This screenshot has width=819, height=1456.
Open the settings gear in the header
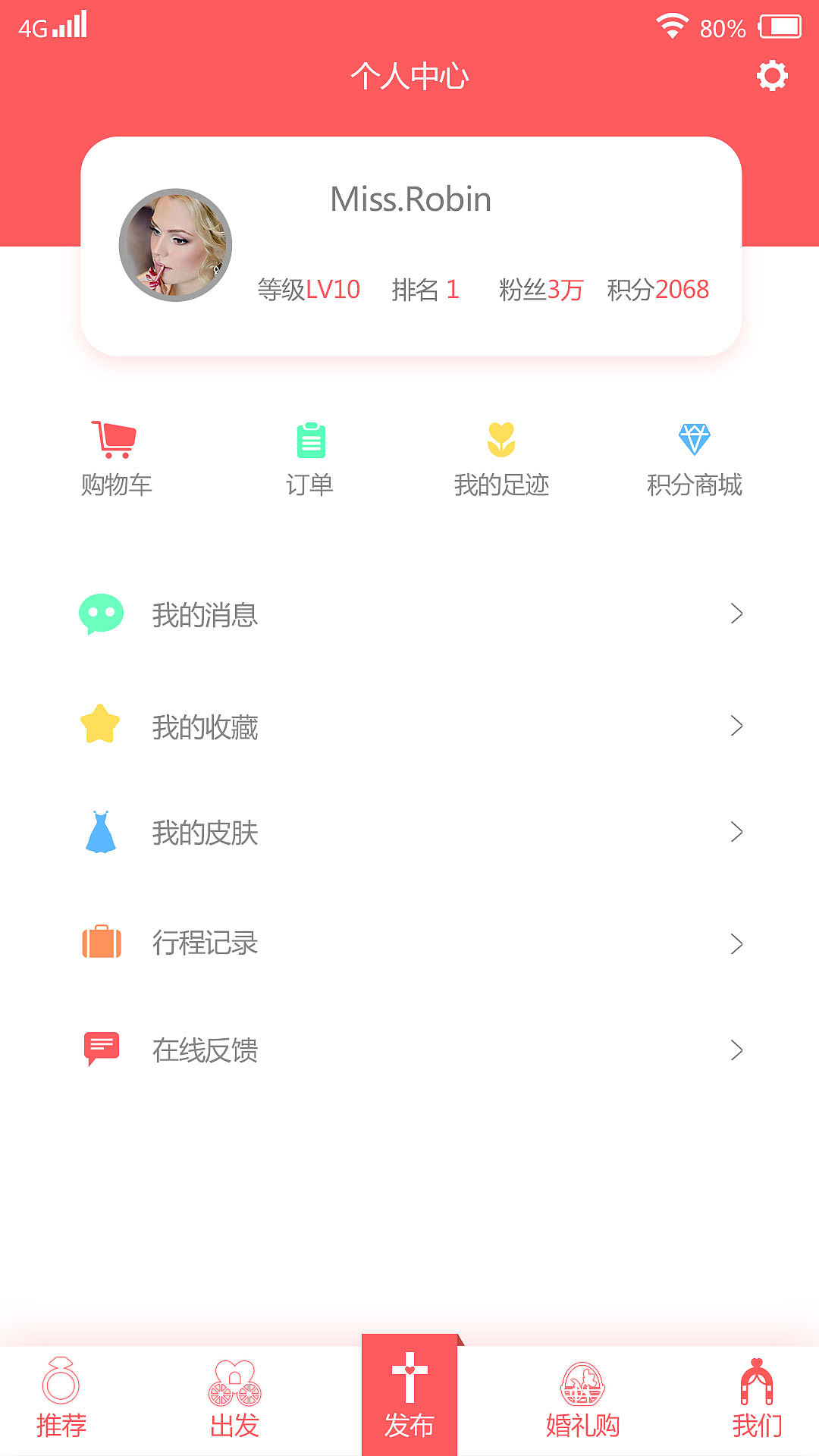point(772,76)
